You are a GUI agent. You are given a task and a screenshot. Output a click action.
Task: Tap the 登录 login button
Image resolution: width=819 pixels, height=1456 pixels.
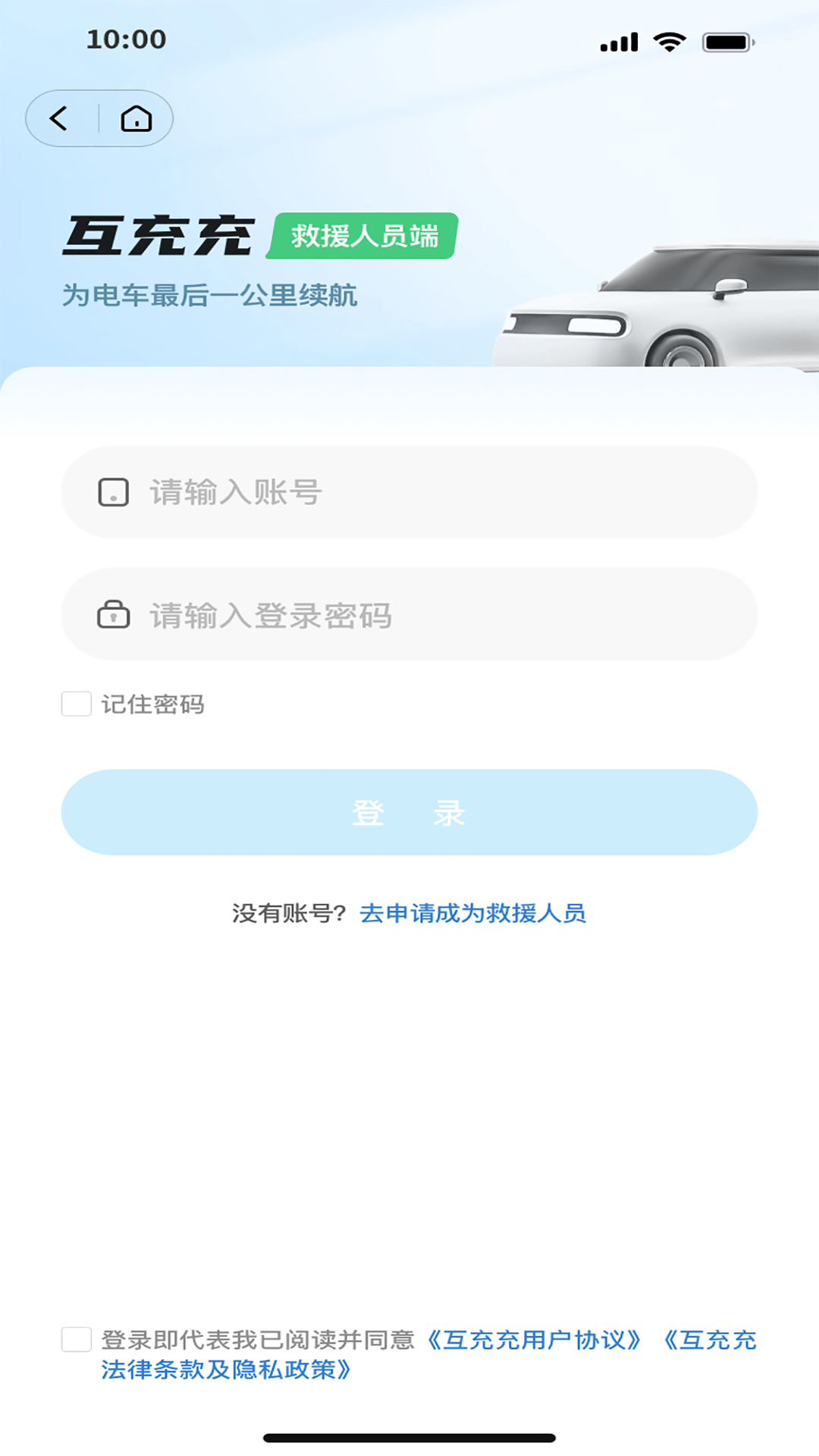[x=409, y=812]
